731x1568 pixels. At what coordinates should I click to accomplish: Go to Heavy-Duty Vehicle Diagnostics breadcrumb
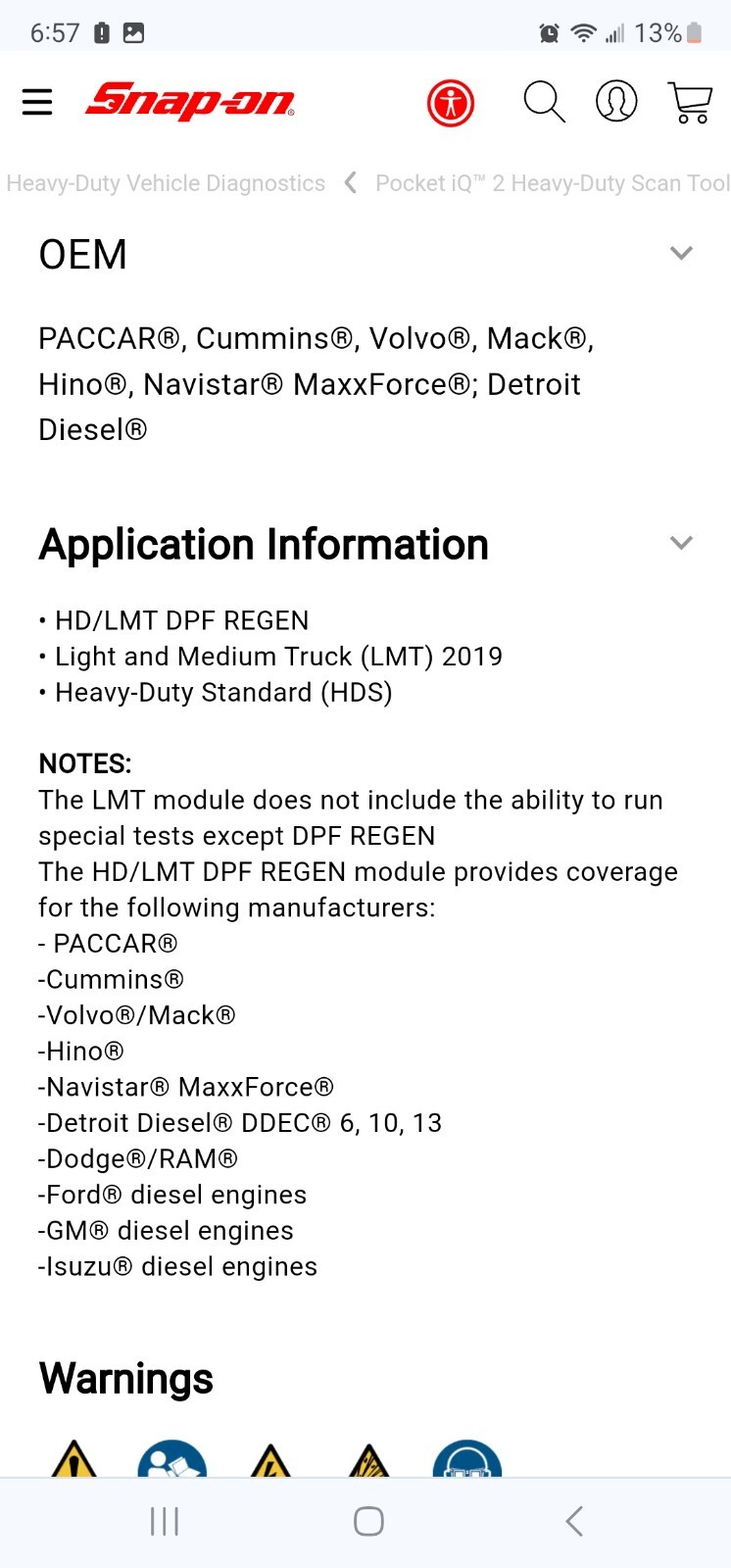coord(166,183)
